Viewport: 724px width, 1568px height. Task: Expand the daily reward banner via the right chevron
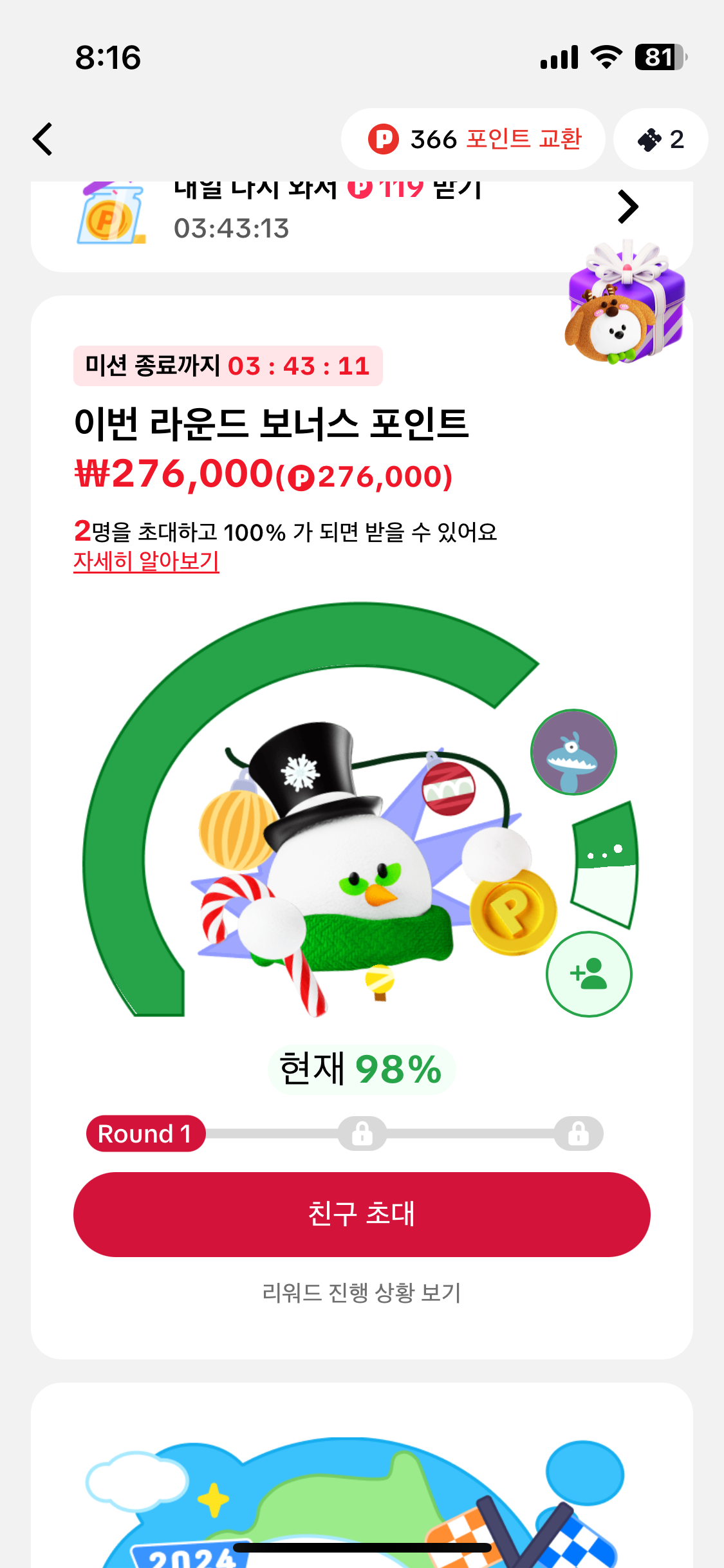pos(627,206)
